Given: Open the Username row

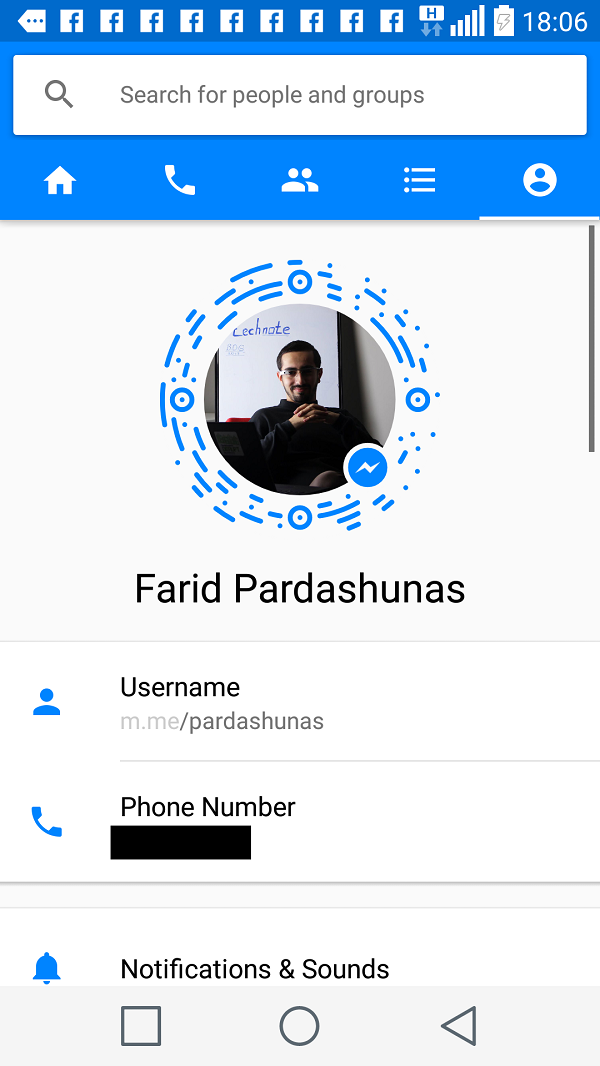Looking at the screenshot, I should [300, 703].
